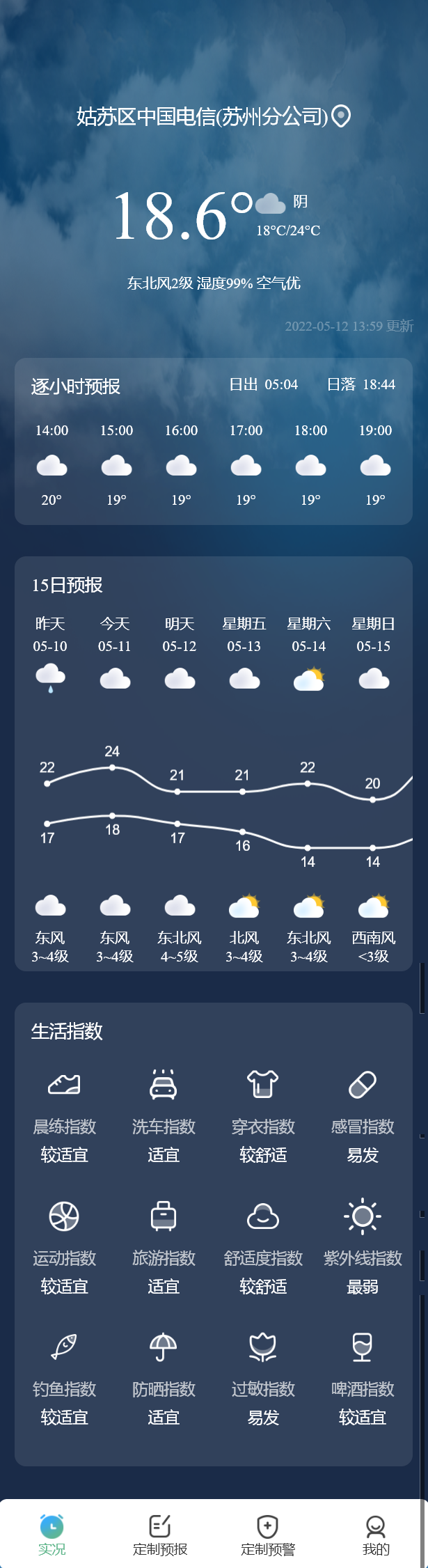Go to the 定制预警 tab
The width and height of the screenshot is (428, 1568).
pyautogui.click(x=268, y=1534)
